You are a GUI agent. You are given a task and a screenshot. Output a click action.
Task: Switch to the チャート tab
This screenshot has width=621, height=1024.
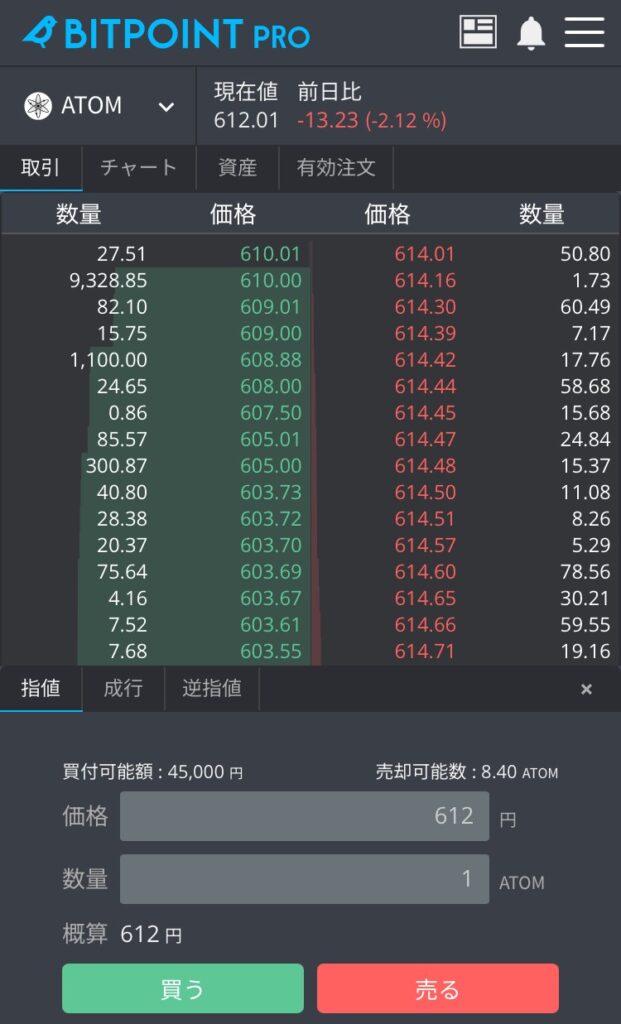(139, 168)
